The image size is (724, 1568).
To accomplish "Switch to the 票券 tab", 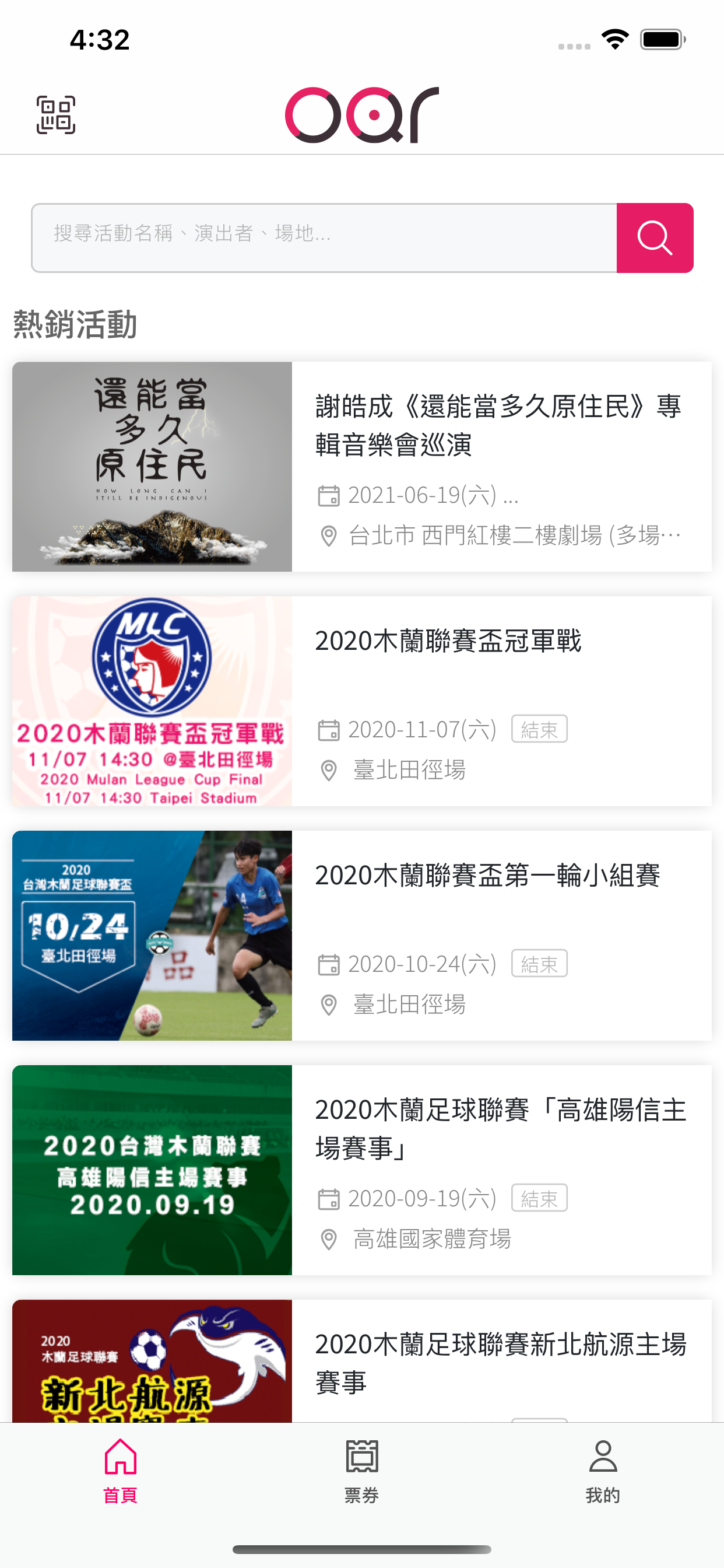I will click(361, 1473).
